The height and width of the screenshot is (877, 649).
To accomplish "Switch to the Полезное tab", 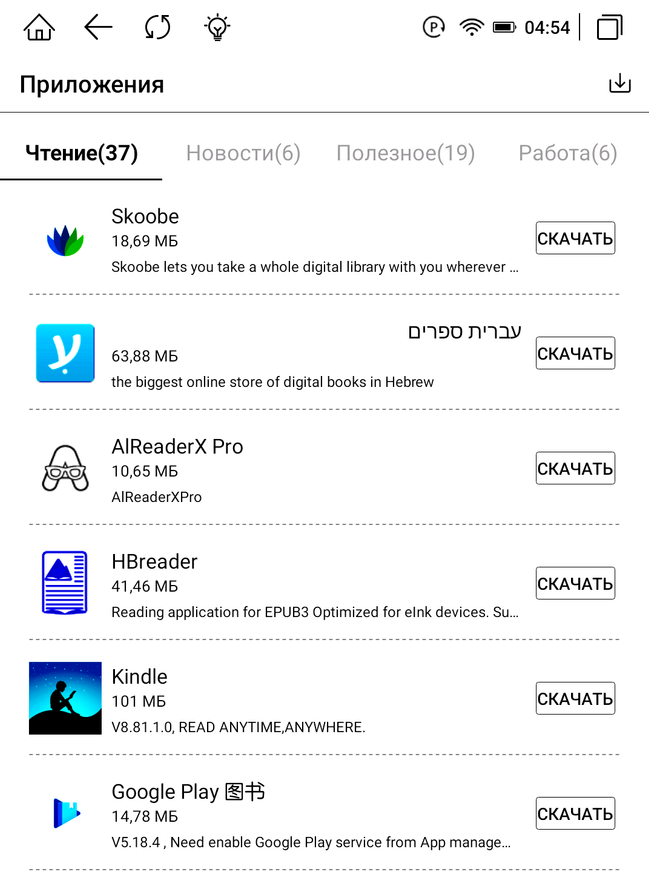I will click(405, 153).
